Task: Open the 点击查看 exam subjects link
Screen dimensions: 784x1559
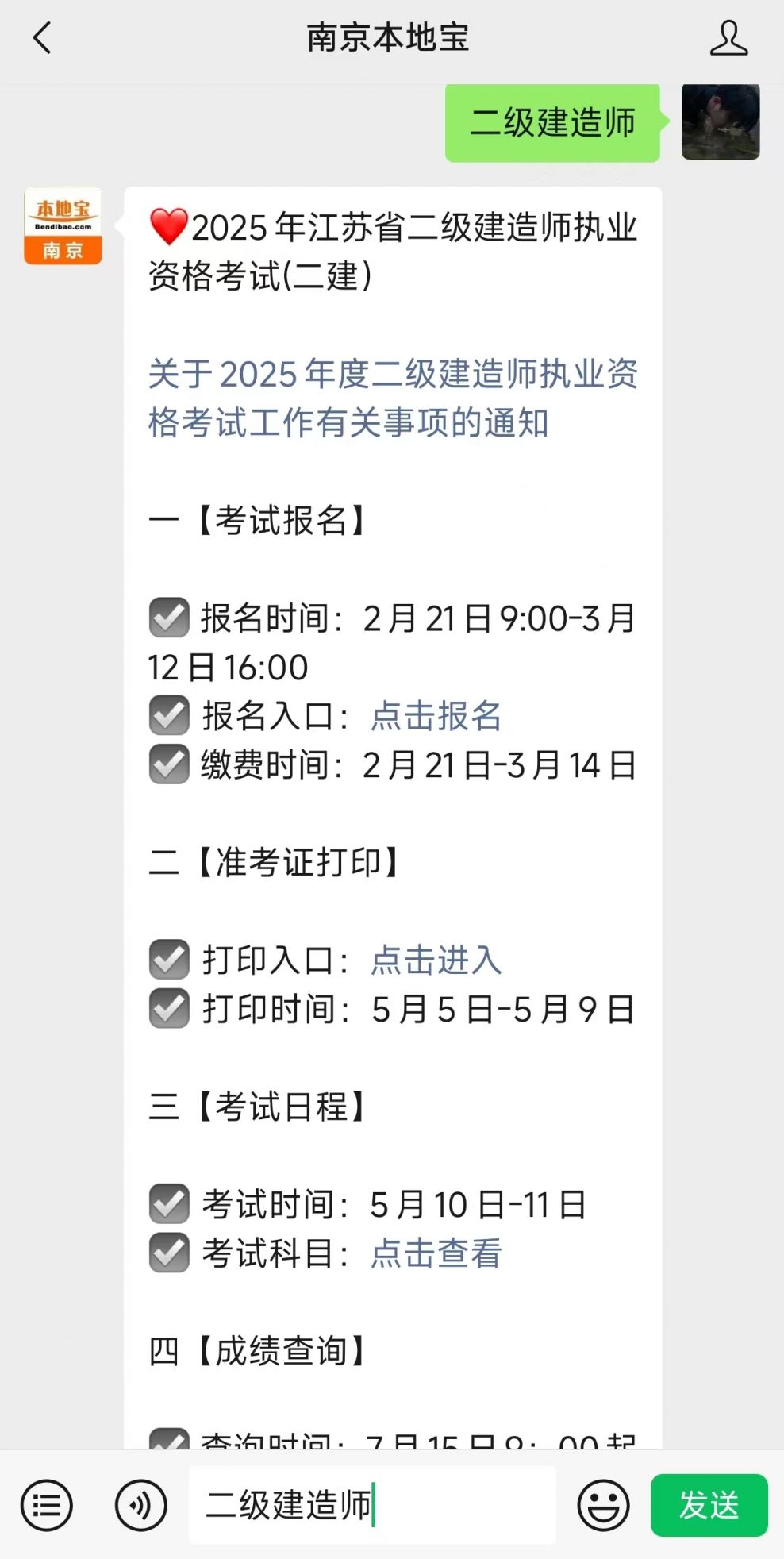Action: [x=435, y=1254]
